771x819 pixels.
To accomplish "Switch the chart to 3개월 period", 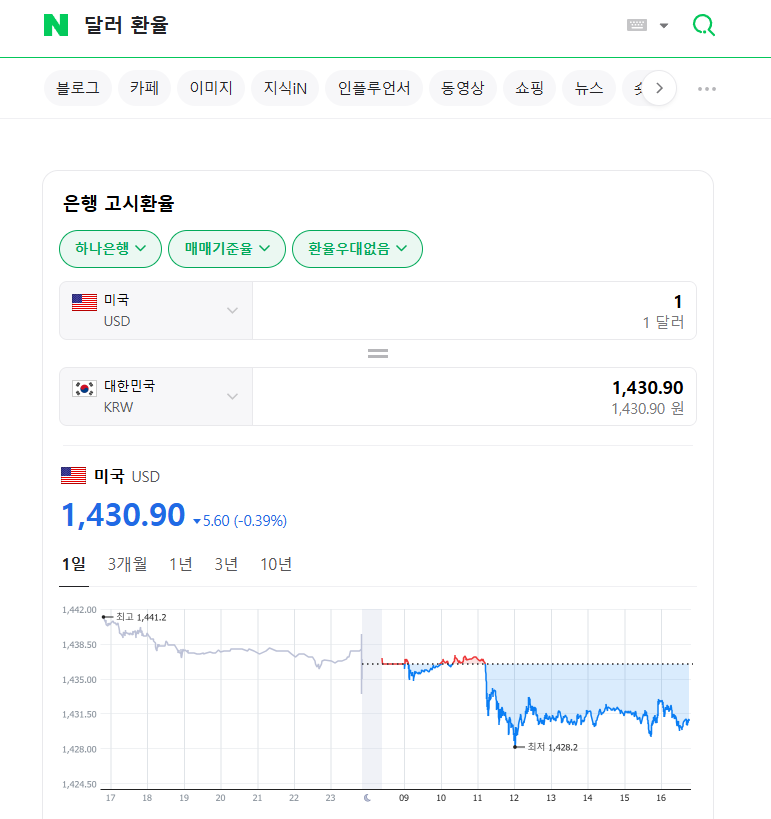I will point(127,564).
